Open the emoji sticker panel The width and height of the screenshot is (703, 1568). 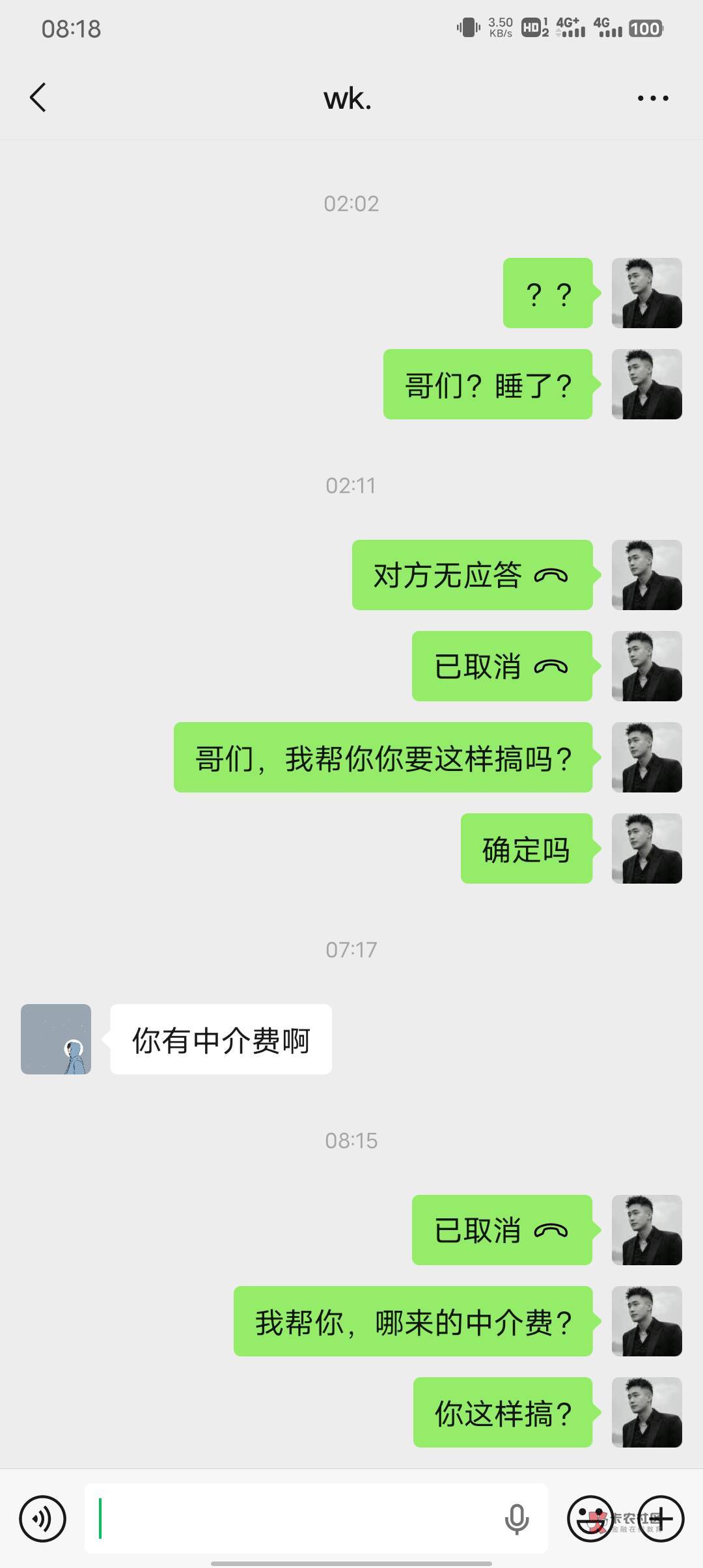pos(590,1519)
